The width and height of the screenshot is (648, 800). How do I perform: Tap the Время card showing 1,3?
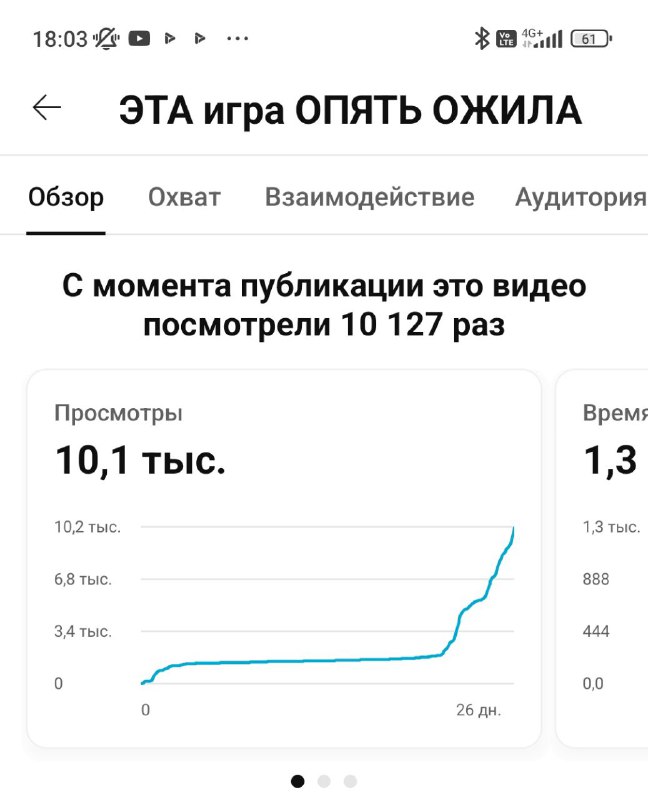pyautogui.click(x=602, y=559)
